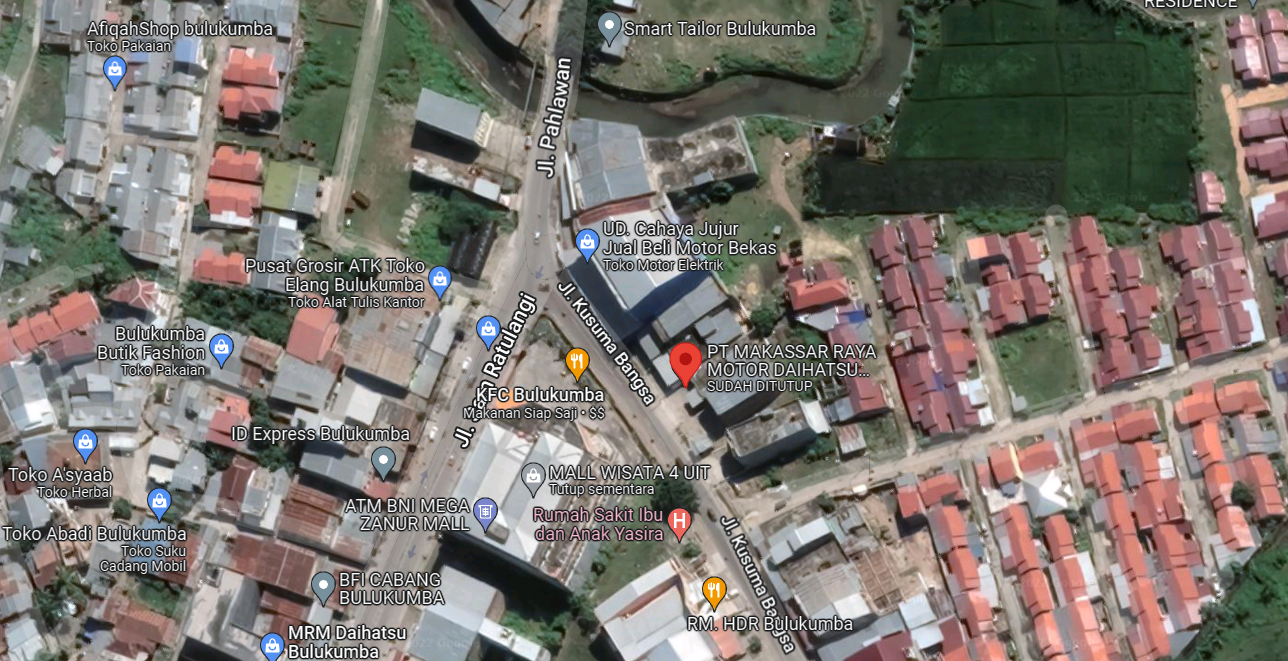This screenshot has height=661, width=1288.
Task: Tap the ATM BNI Mega Zanur Mall marker
Action: (485, 513)
